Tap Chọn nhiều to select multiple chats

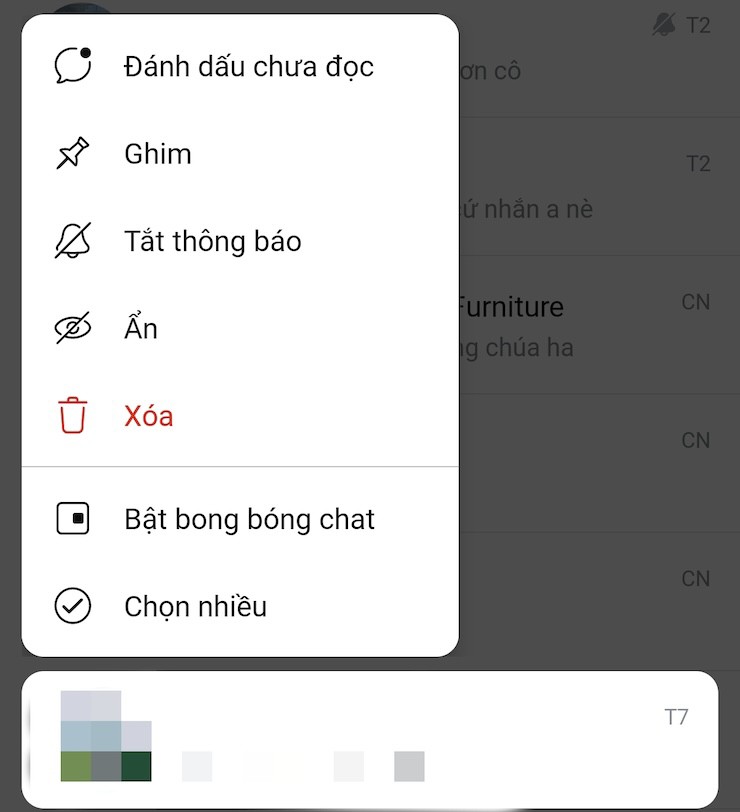pyautogui.click(x=195, y=606)
